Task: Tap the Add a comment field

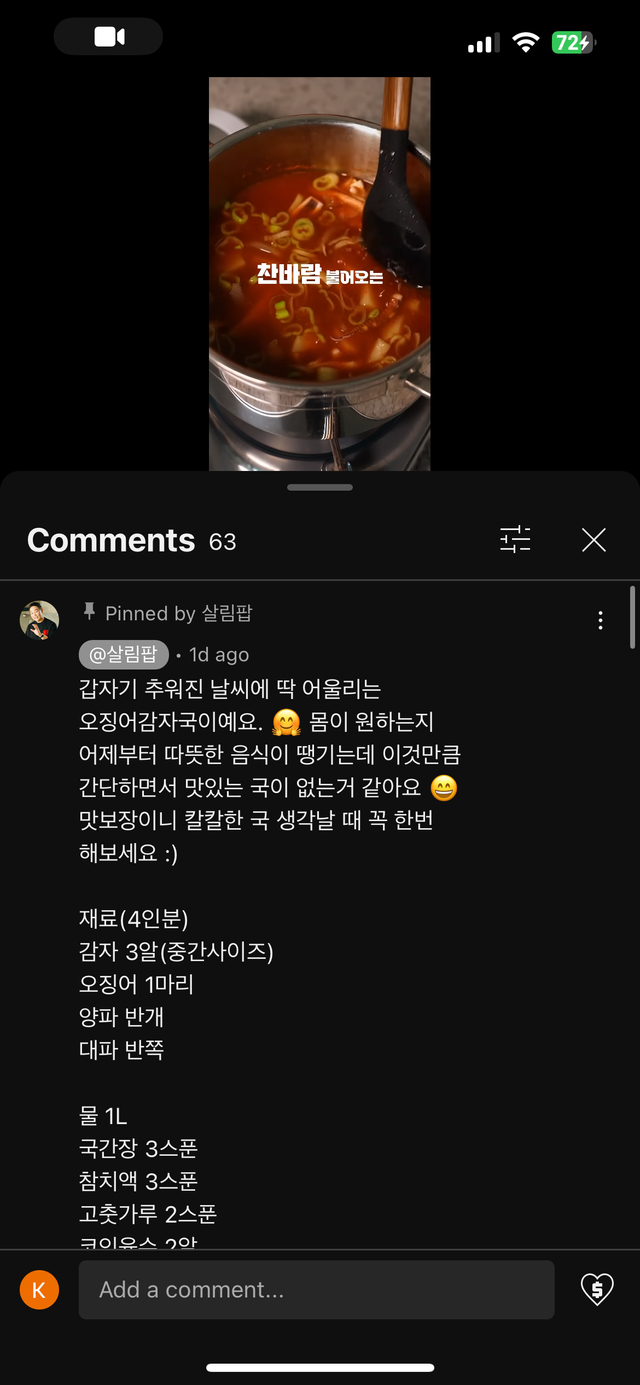Action: coord(316,1289)
